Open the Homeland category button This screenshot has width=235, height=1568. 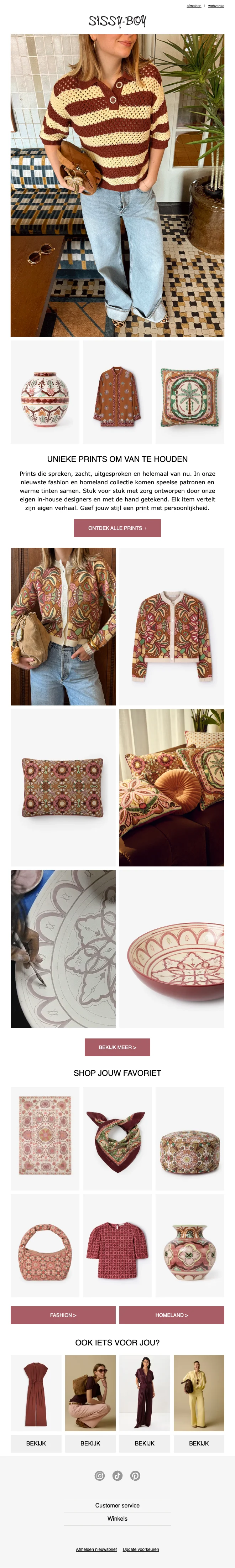[172, 1315]
